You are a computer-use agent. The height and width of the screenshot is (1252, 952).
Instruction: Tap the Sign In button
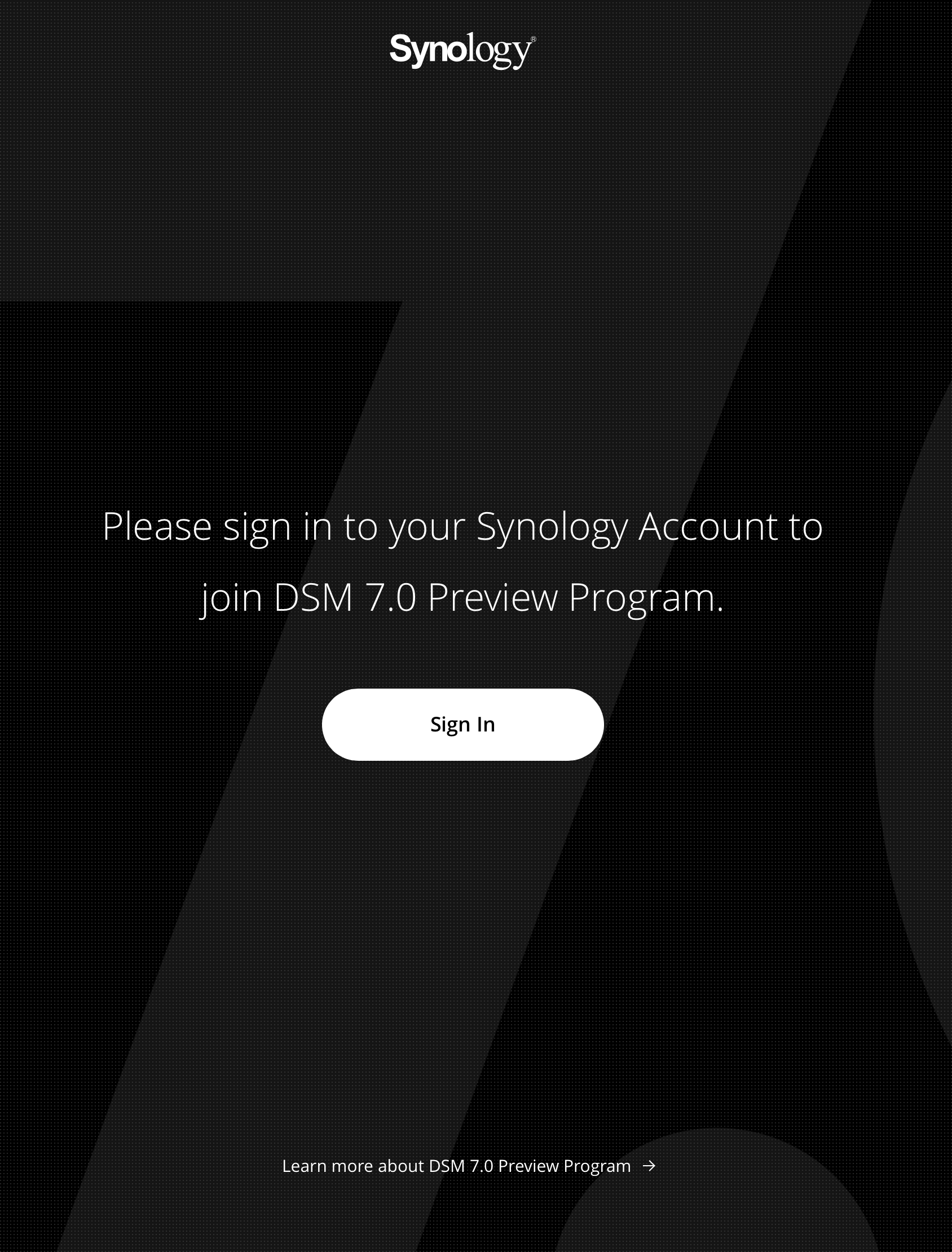tap(462, 724)
